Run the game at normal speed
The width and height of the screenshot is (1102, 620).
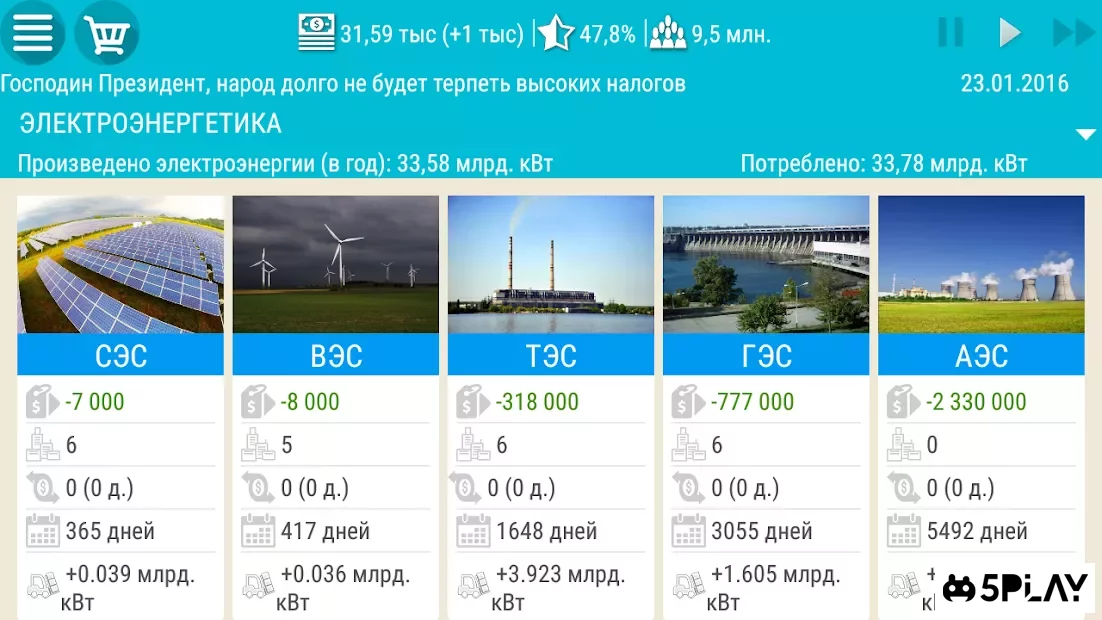tap(1010, 33)
